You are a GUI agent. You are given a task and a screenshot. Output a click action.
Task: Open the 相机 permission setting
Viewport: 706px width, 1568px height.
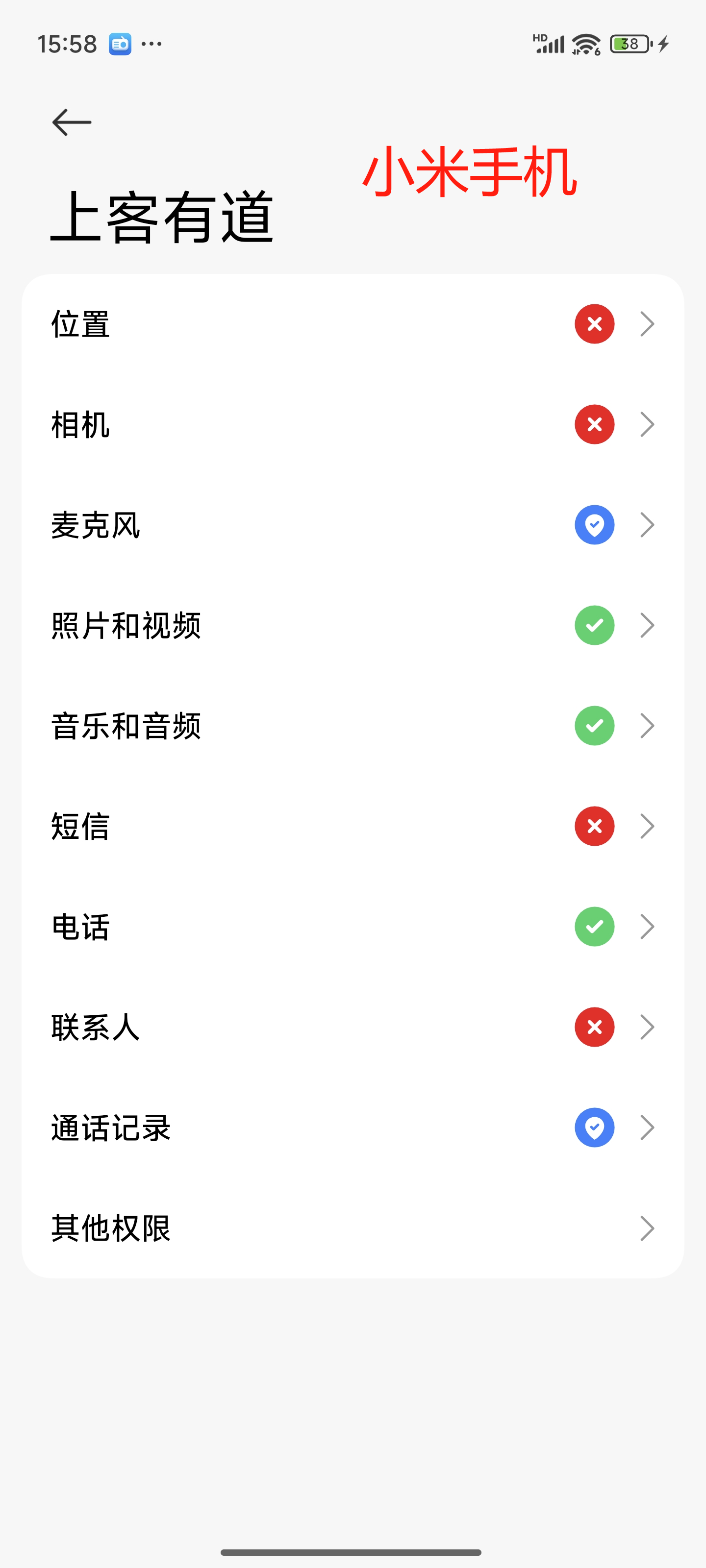(x=353, y=424)
